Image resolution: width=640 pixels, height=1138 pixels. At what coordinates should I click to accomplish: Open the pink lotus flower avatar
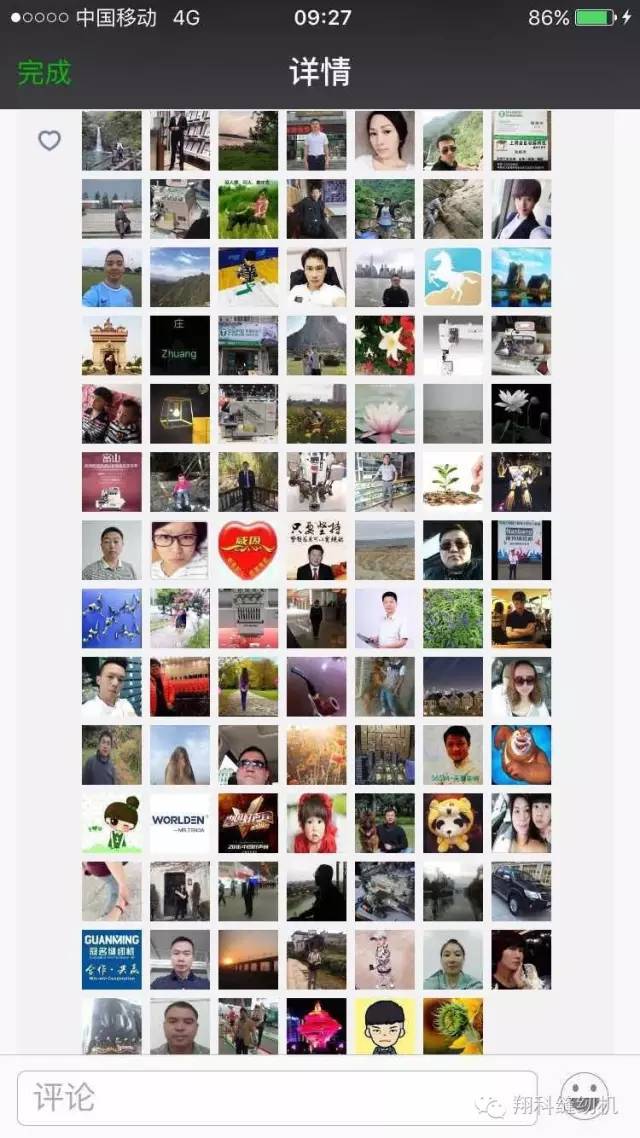click(x=384, y=413)
